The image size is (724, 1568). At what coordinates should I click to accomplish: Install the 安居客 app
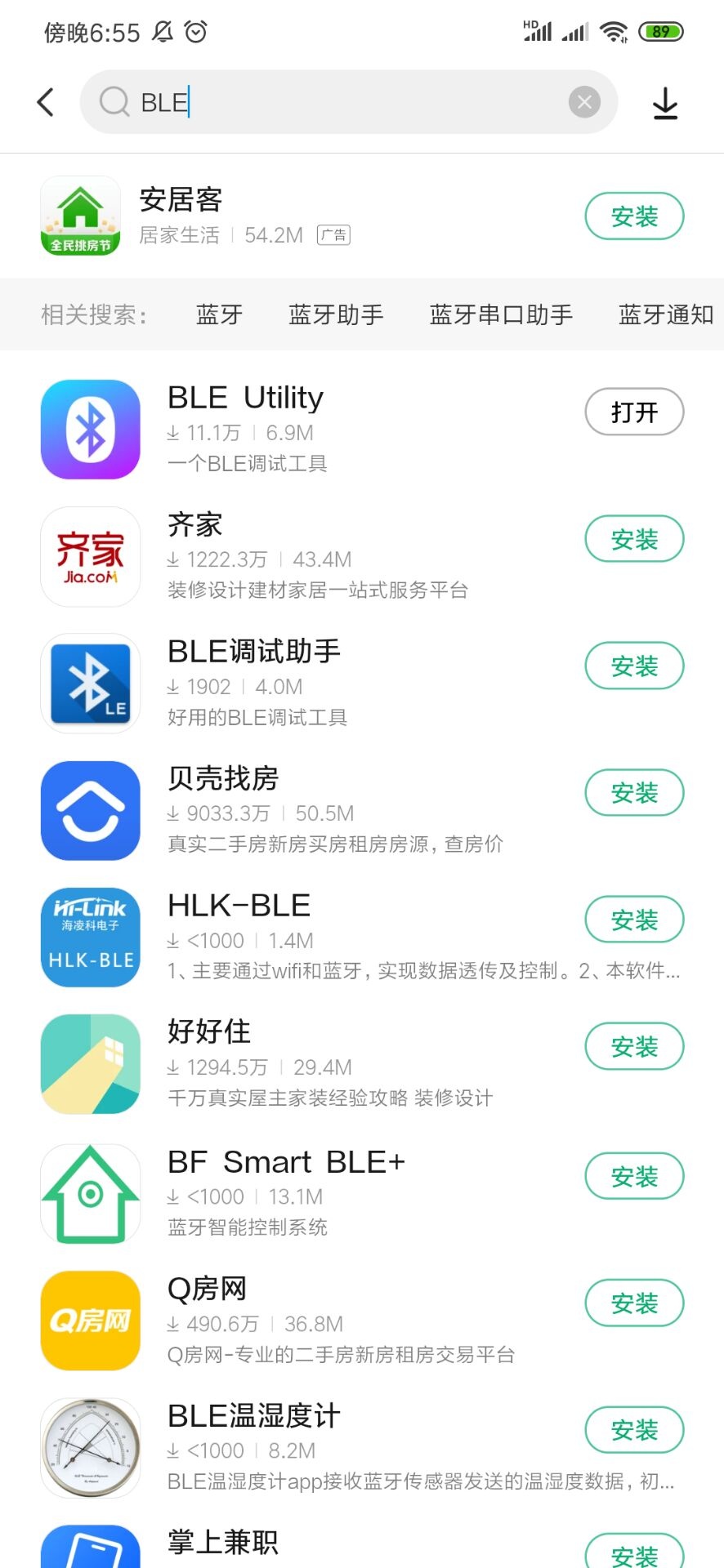coord(634,216)
